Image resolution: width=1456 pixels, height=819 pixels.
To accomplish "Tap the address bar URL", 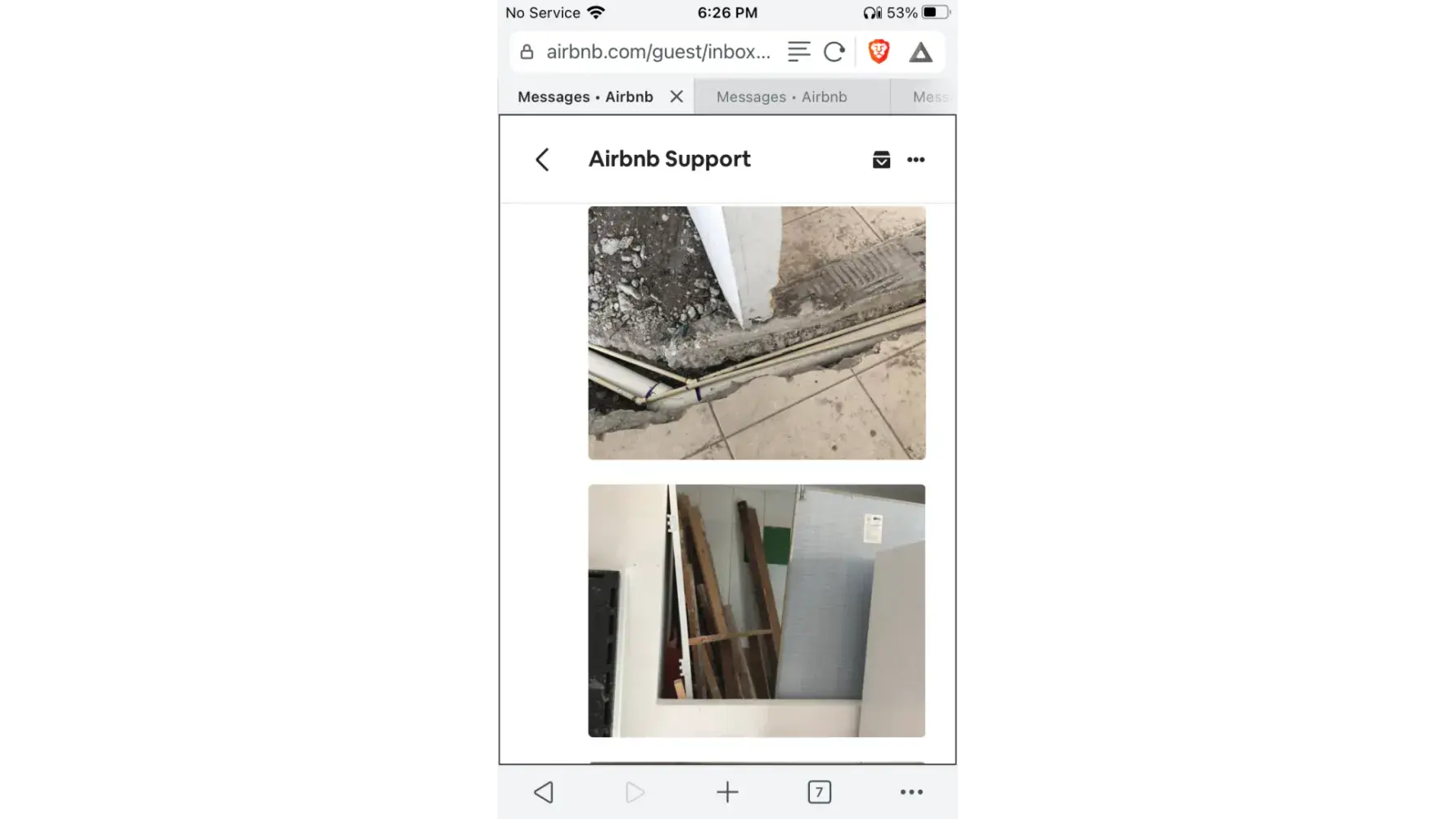I will 658,52.
